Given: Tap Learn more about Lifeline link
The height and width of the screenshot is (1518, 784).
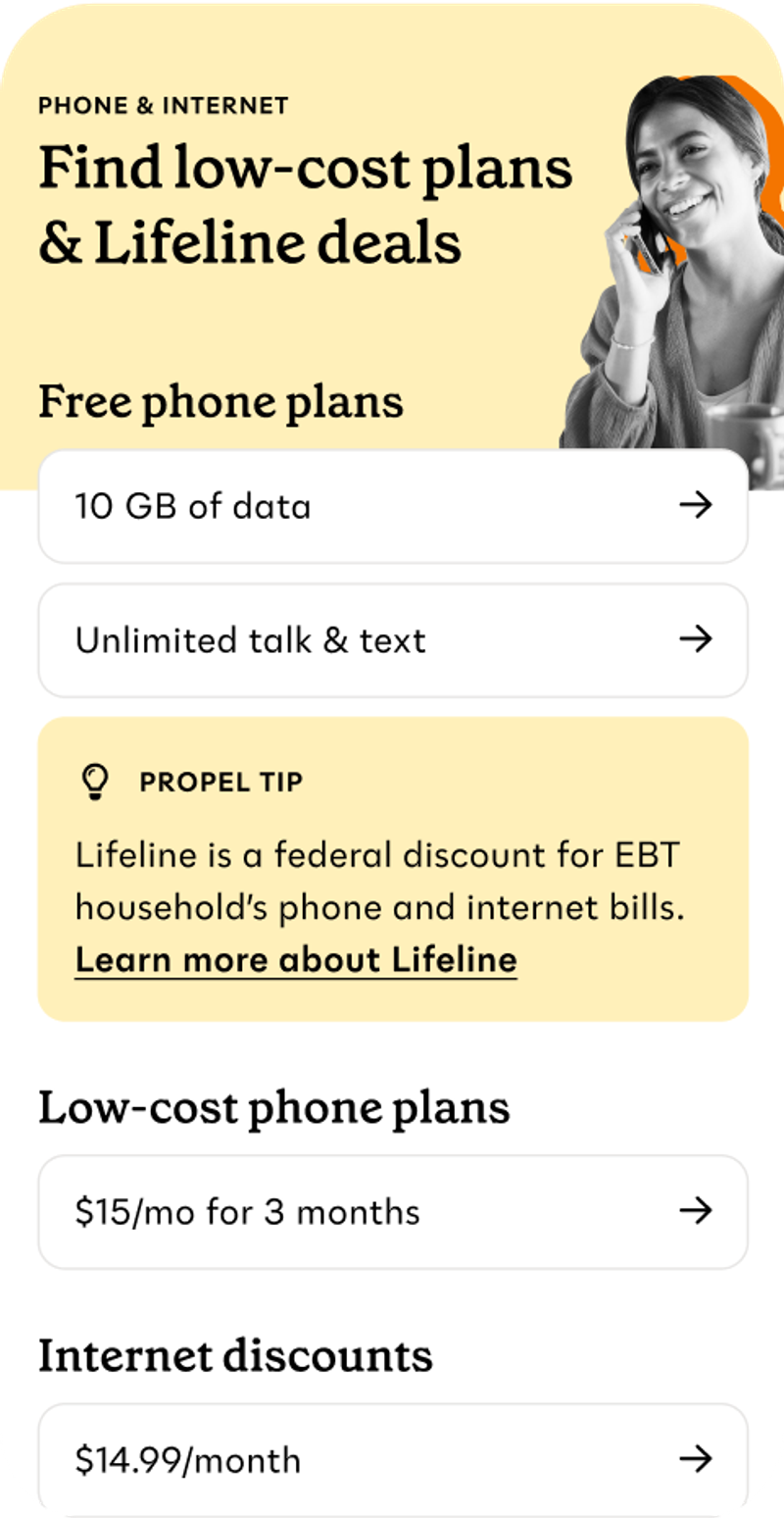Looking at the screenshot, I should tap(296, 960).
